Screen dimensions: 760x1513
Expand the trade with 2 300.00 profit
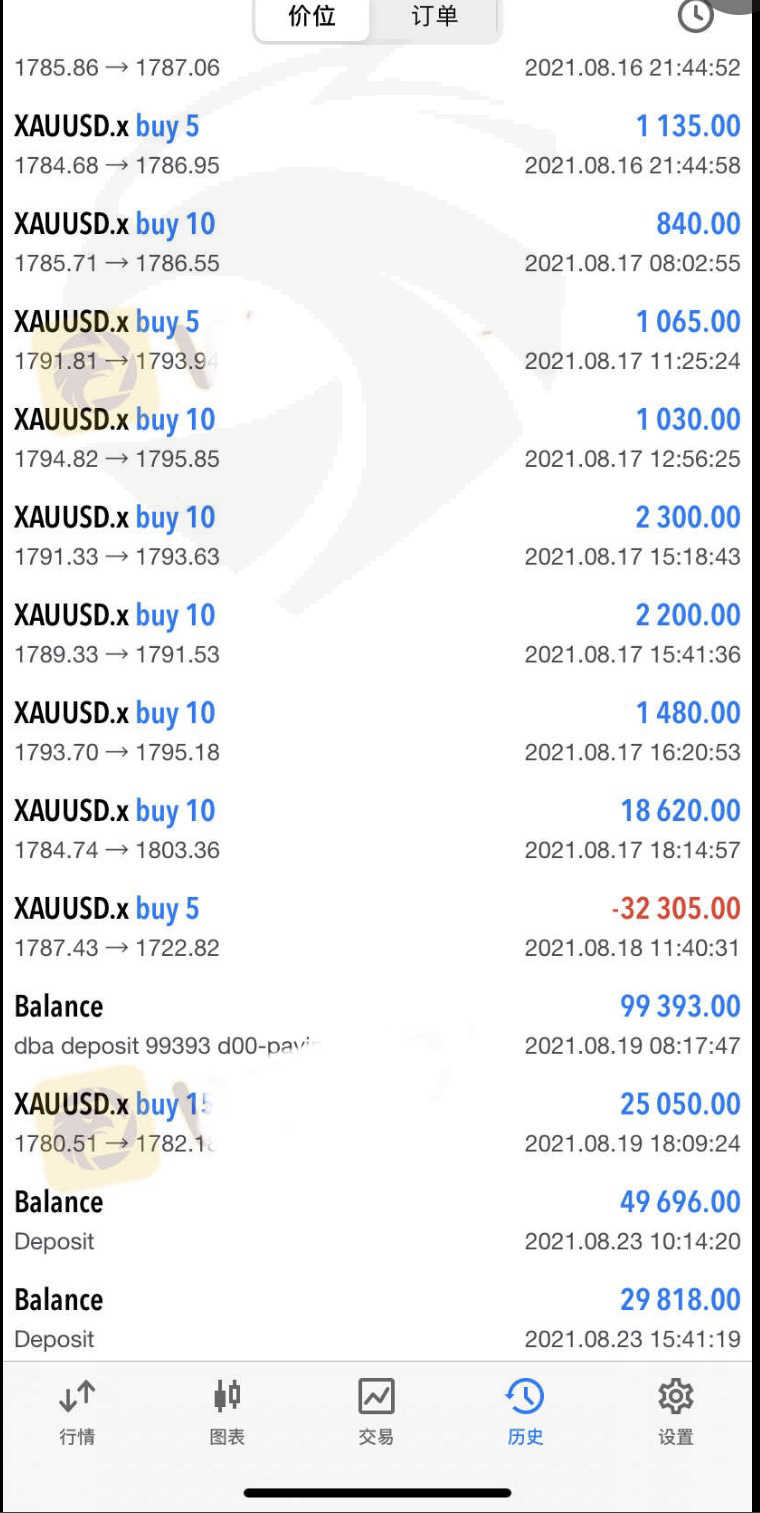378,536
